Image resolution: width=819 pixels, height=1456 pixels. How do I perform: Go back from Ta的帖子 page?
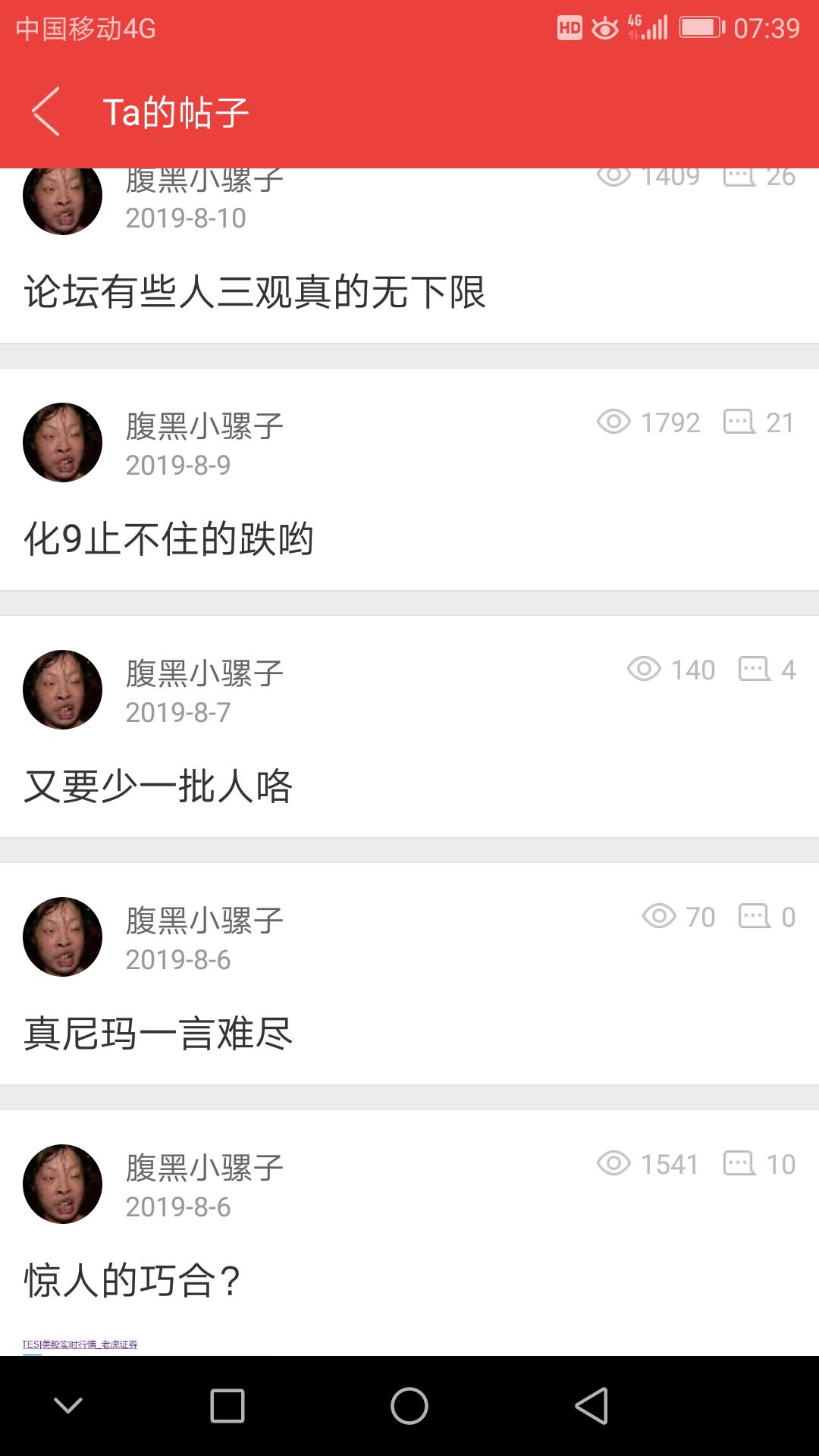click(x=45, y=112)
